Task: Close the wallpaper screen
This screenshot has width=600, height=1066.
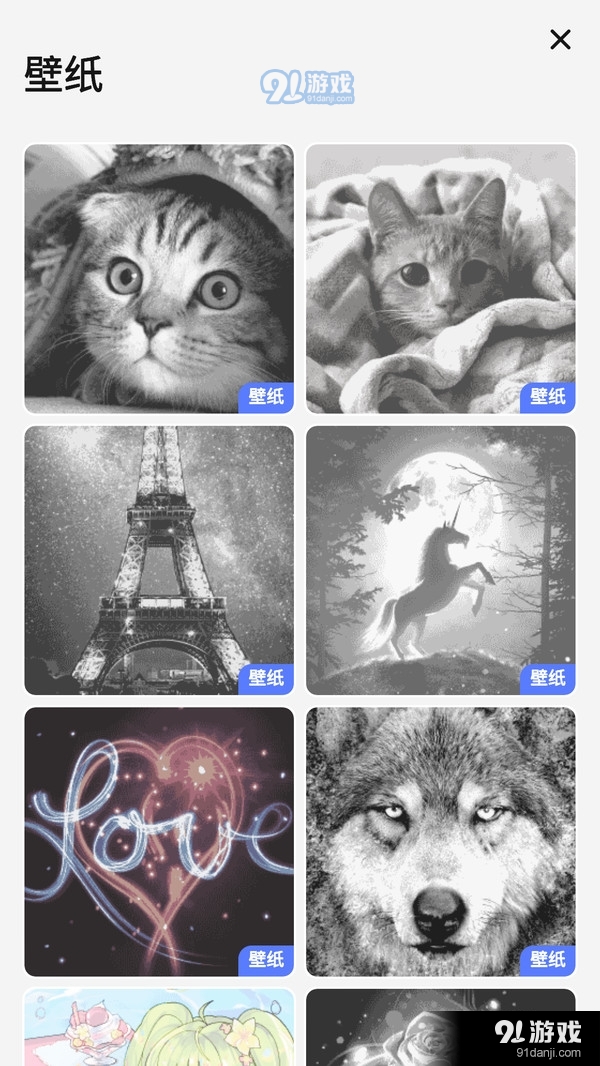Action: [x=560, y=40]
